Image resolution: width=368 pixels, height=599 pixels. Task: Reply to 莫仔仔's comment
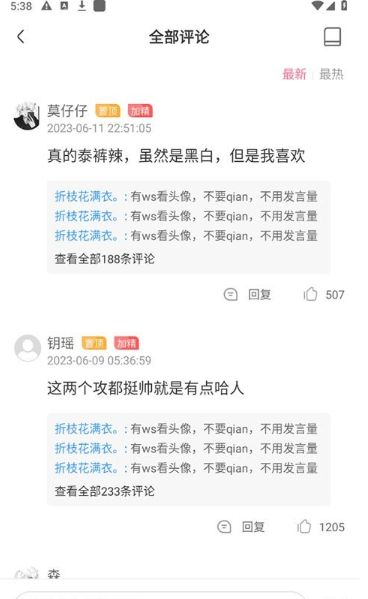coord(247,295)
